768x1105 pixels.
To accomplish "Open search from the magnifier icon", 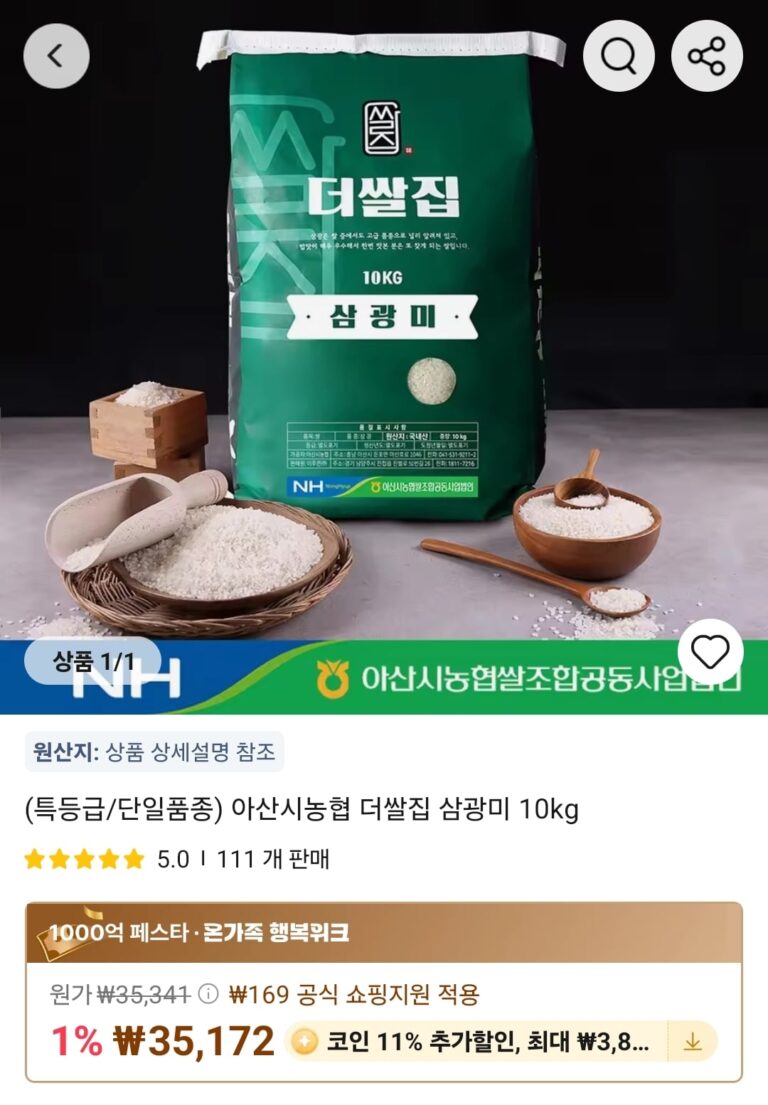I will (x=619, y=56).
